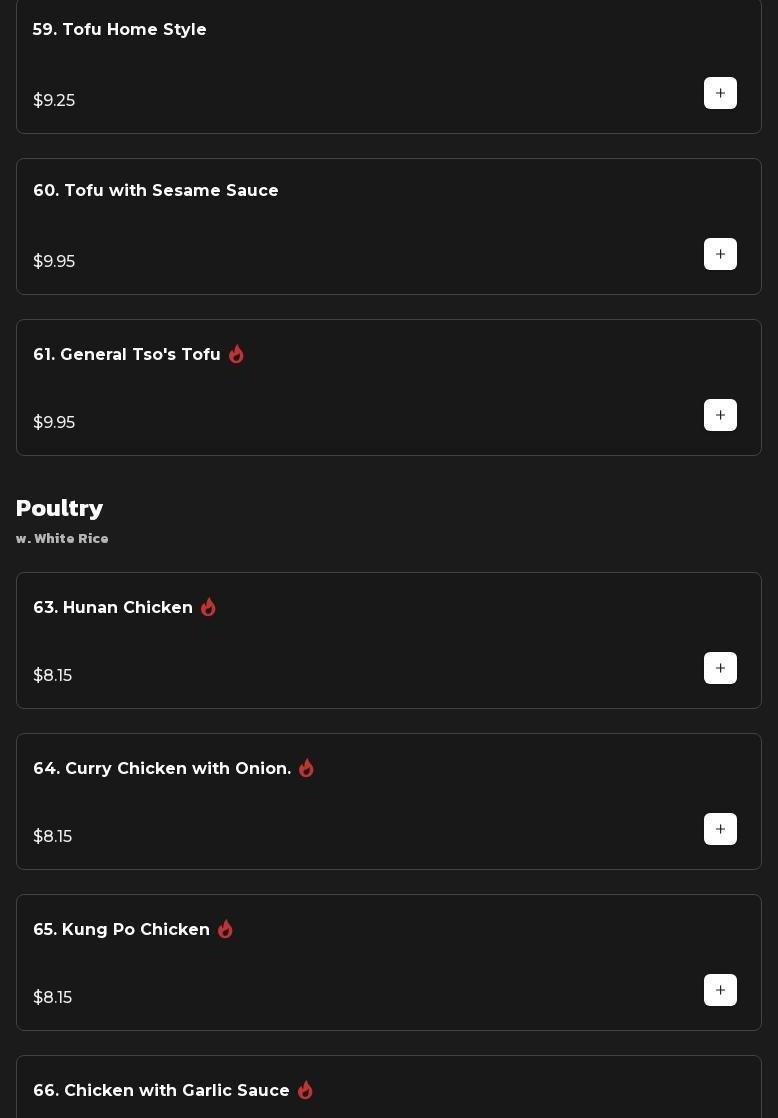778x1118 pixels.
Task: Tap plus button for General Tso's Tofu
Action: tap(720, 415)
